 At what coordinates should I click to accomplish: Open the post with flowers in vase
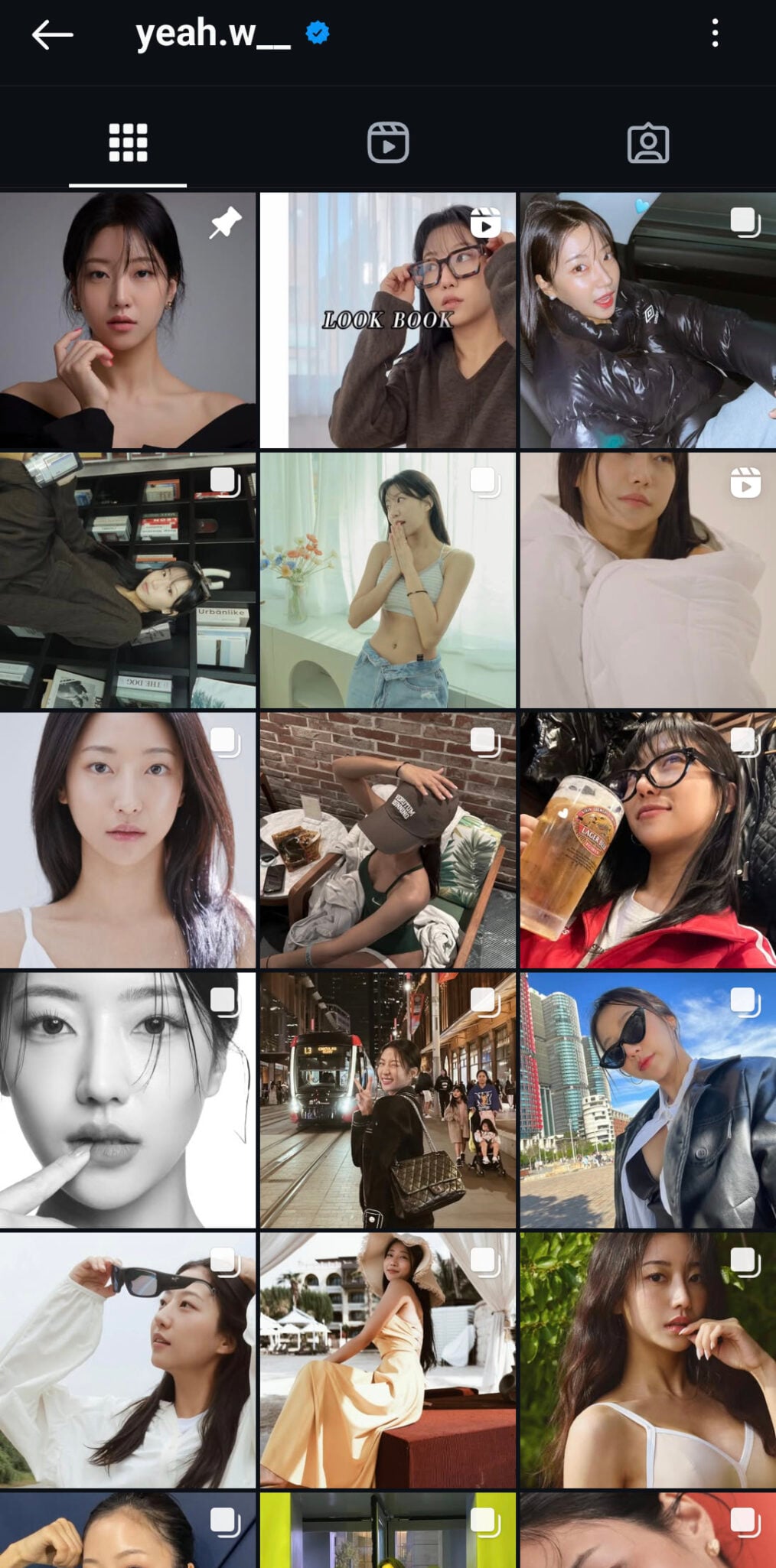point(388,581)
